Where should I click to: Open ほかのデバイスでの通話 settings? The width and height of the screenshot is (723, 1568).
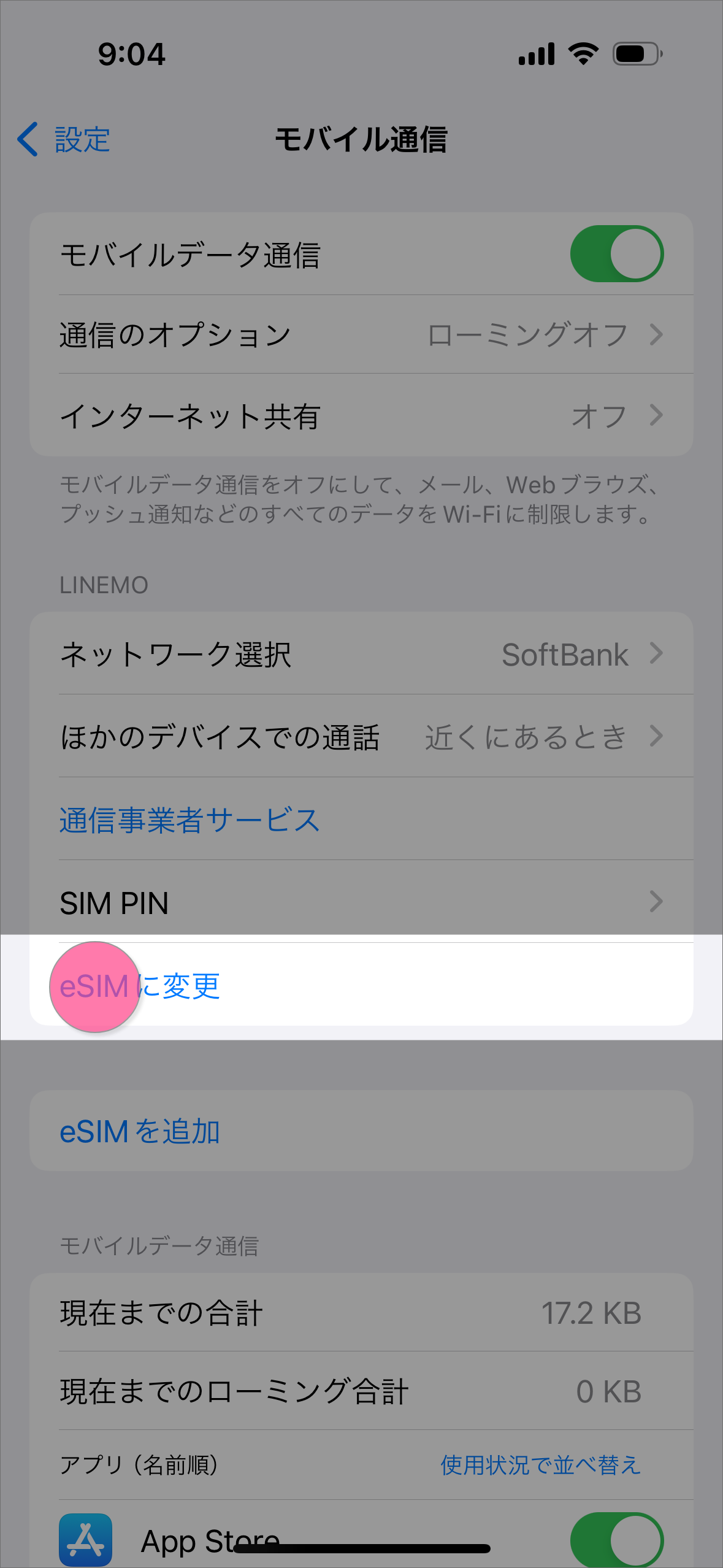pyautogui.click(x=361, y=736)
